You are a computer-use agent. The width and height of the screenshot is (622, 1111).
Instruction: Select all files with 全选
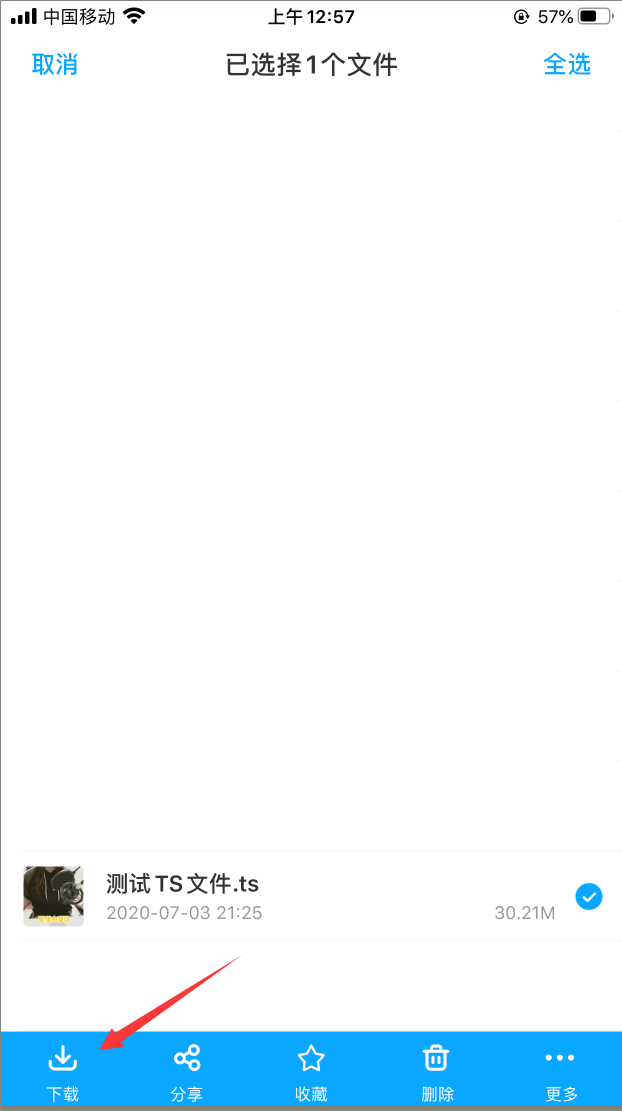pos(567,65)
